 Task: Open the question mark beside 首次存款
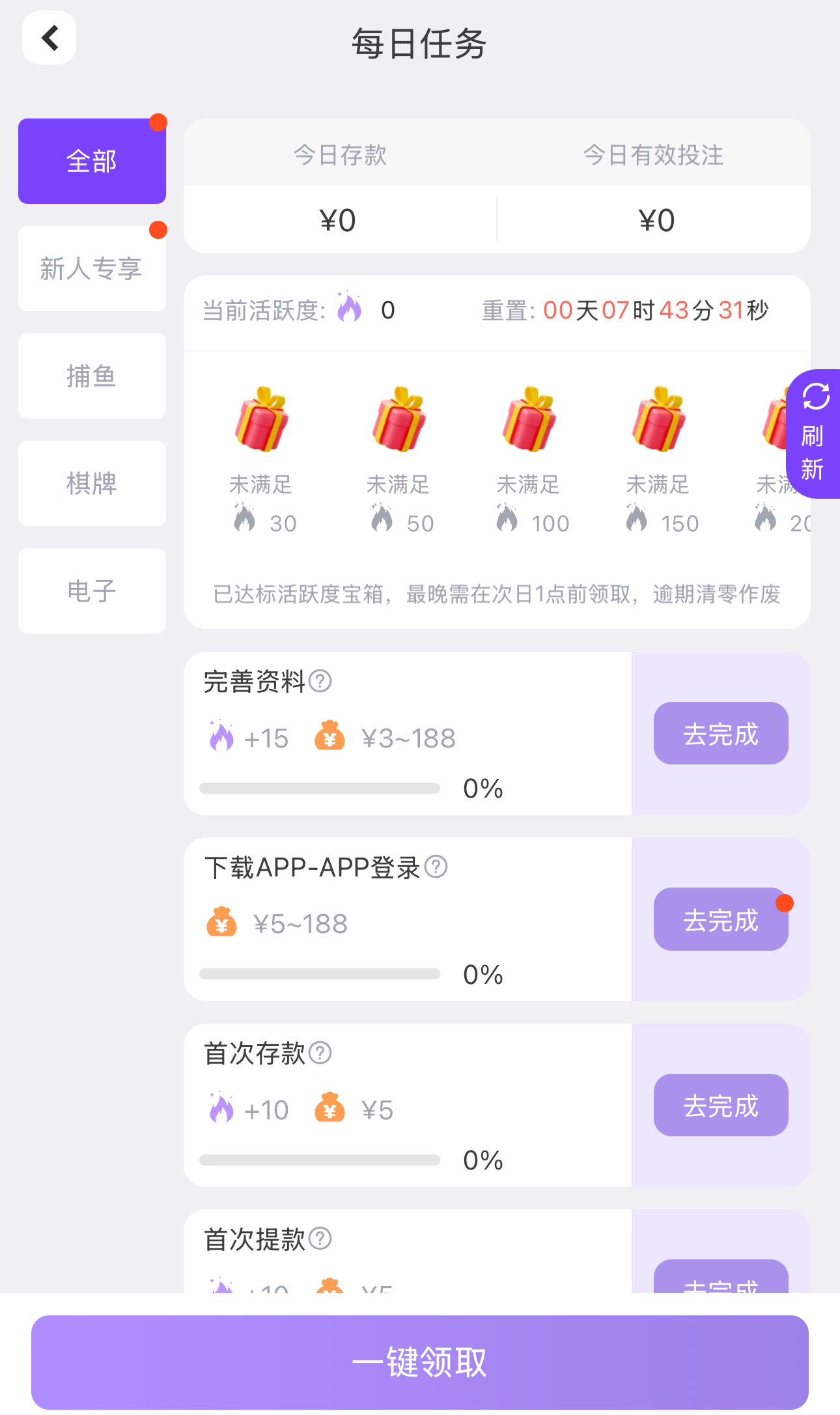[x=320, y=1052]
